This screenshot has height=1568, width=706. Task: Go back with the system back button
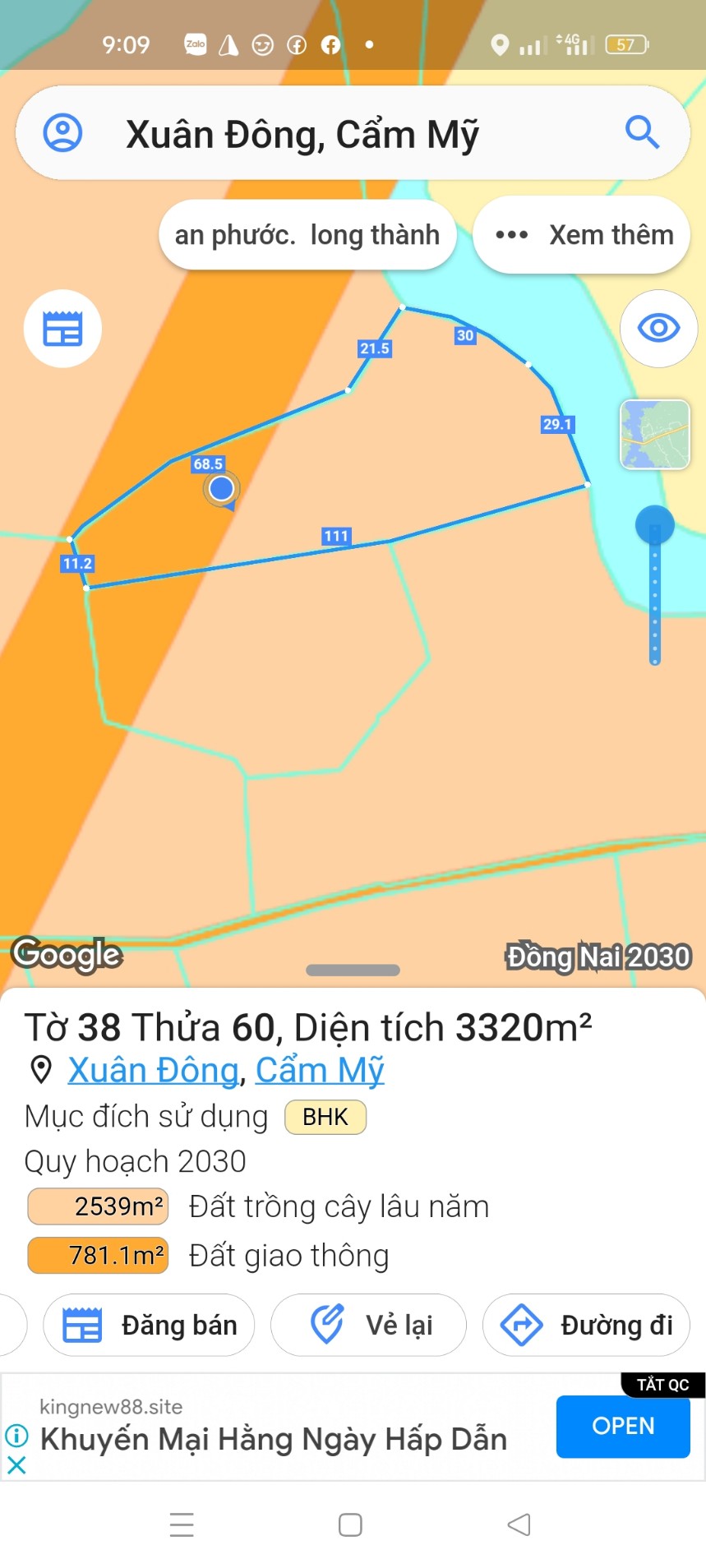coord(519,1524)
